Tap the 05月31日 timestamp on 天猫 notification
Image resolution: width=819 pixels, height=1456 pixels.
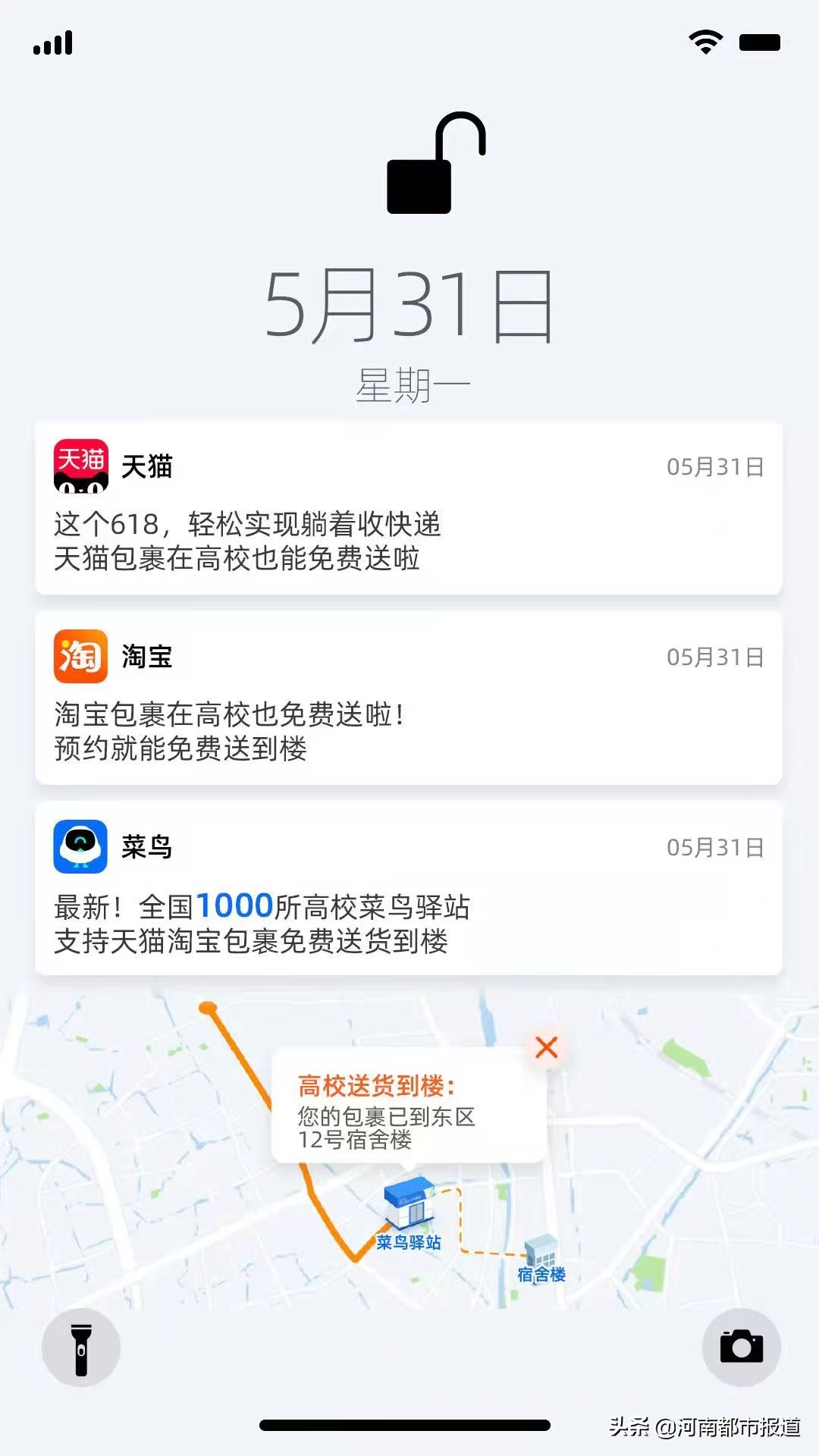click(x=716, y=468)
